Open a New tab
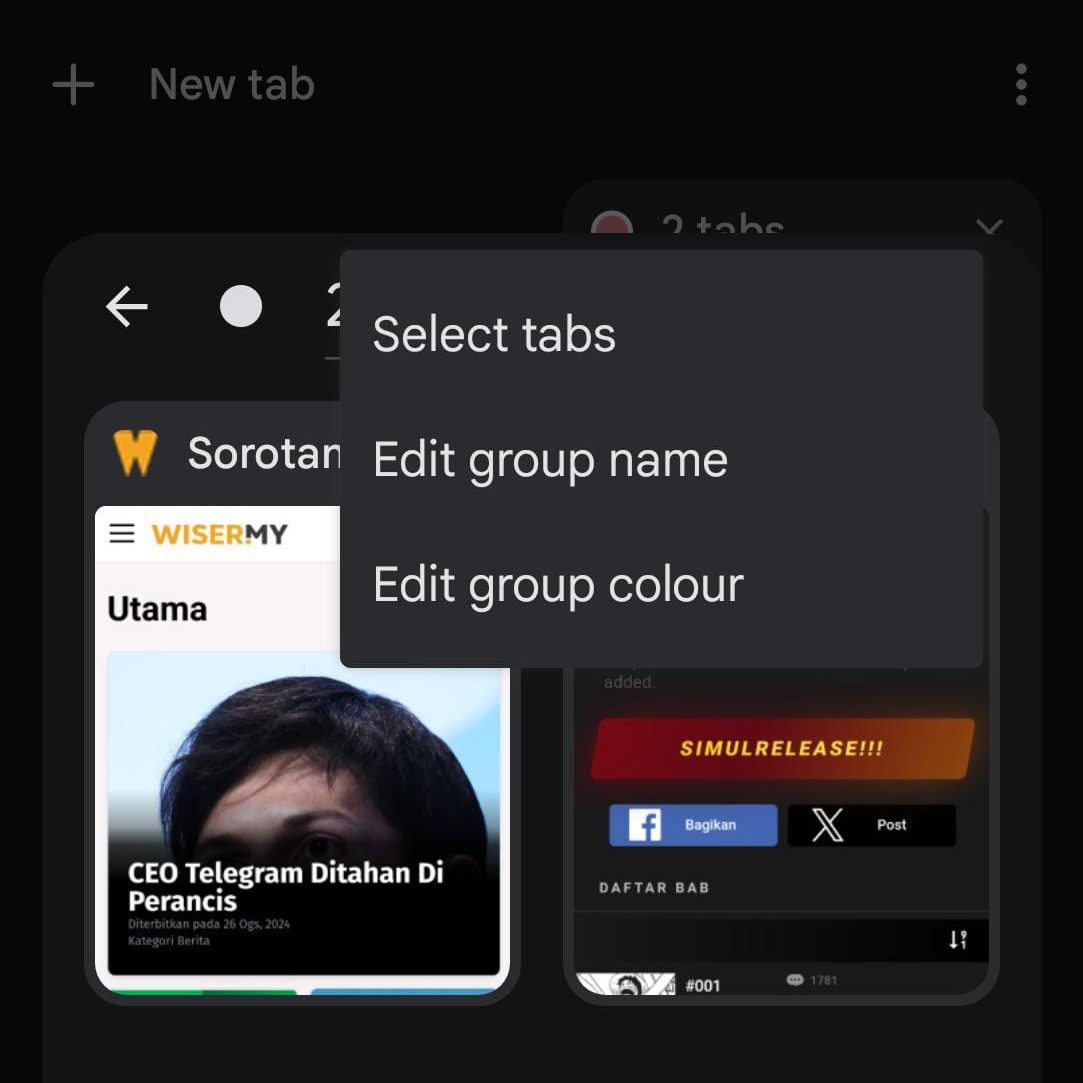 [185, 85]
